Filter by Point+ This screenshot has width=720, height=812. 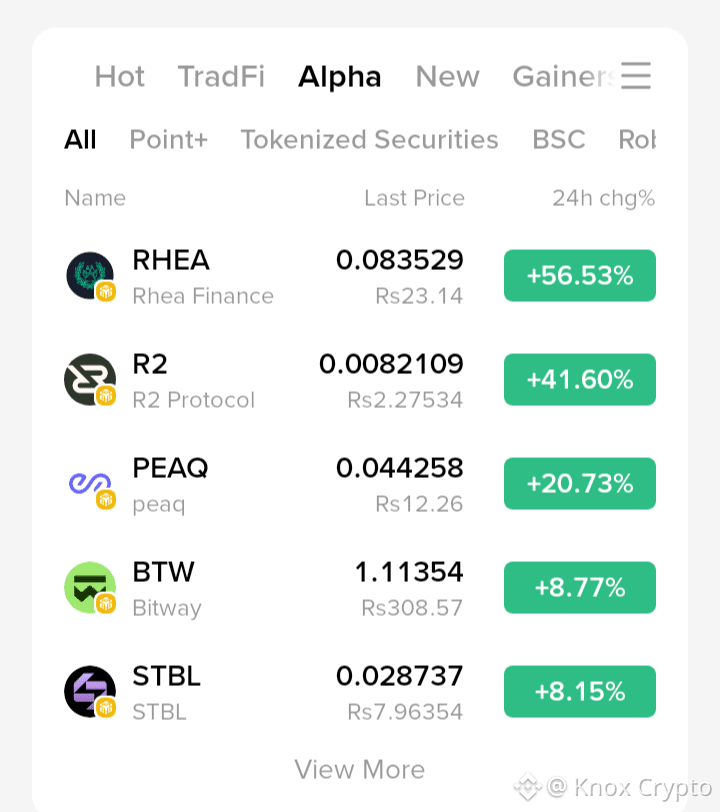pyautogui.click(x=168, y=139)
